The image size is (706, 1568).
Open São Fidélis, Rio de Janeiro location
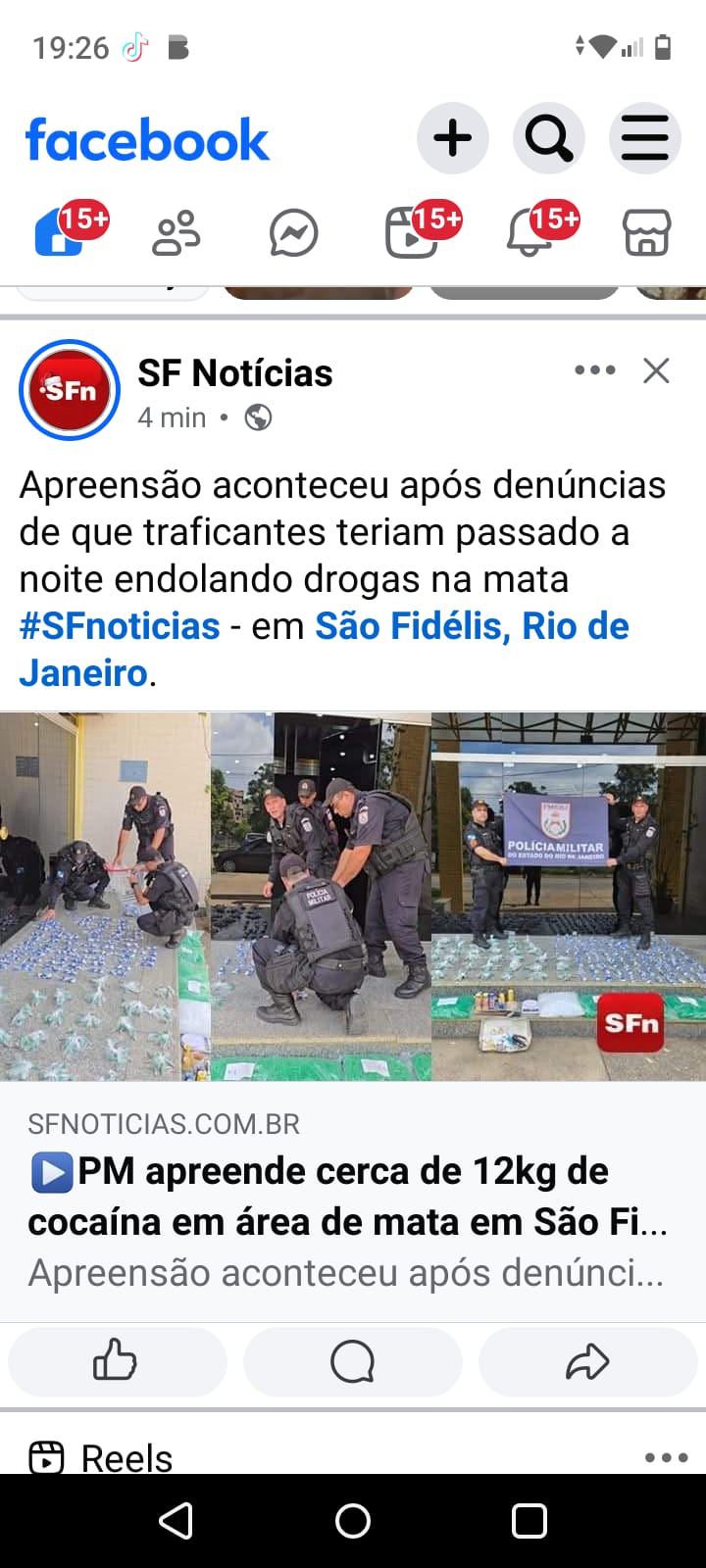point(471,626)
